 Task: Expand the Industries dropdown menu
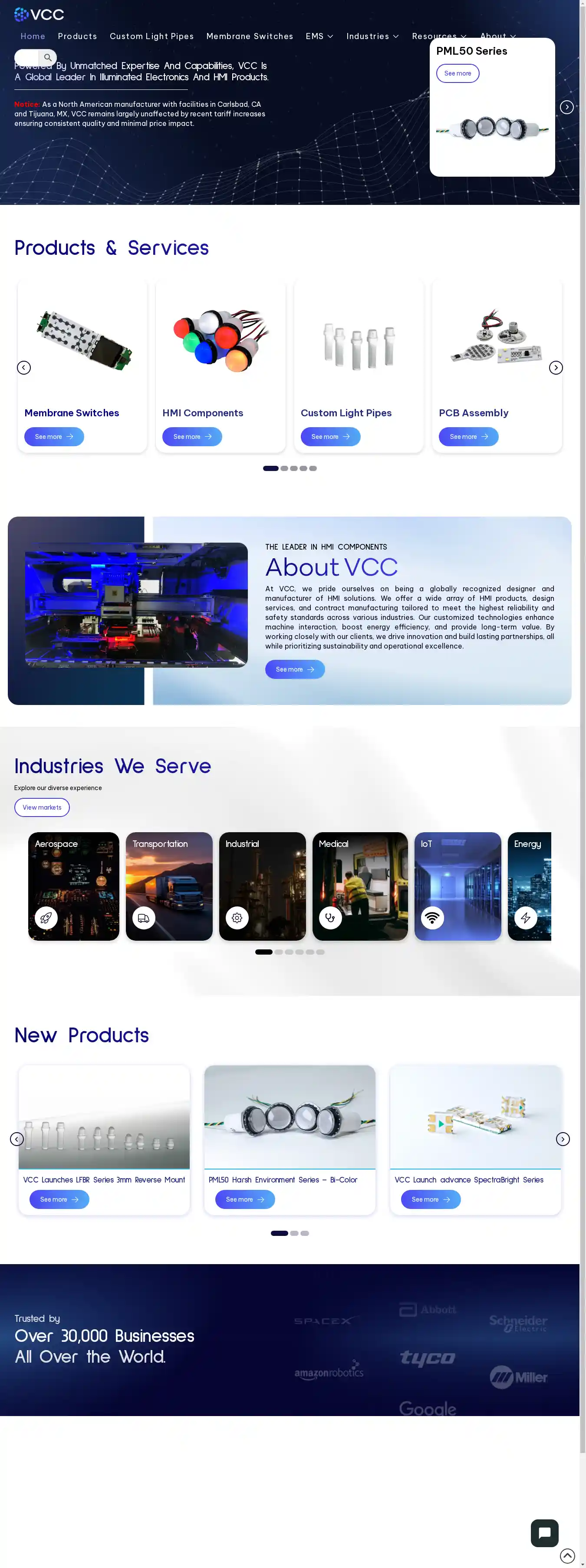(372, 36)
